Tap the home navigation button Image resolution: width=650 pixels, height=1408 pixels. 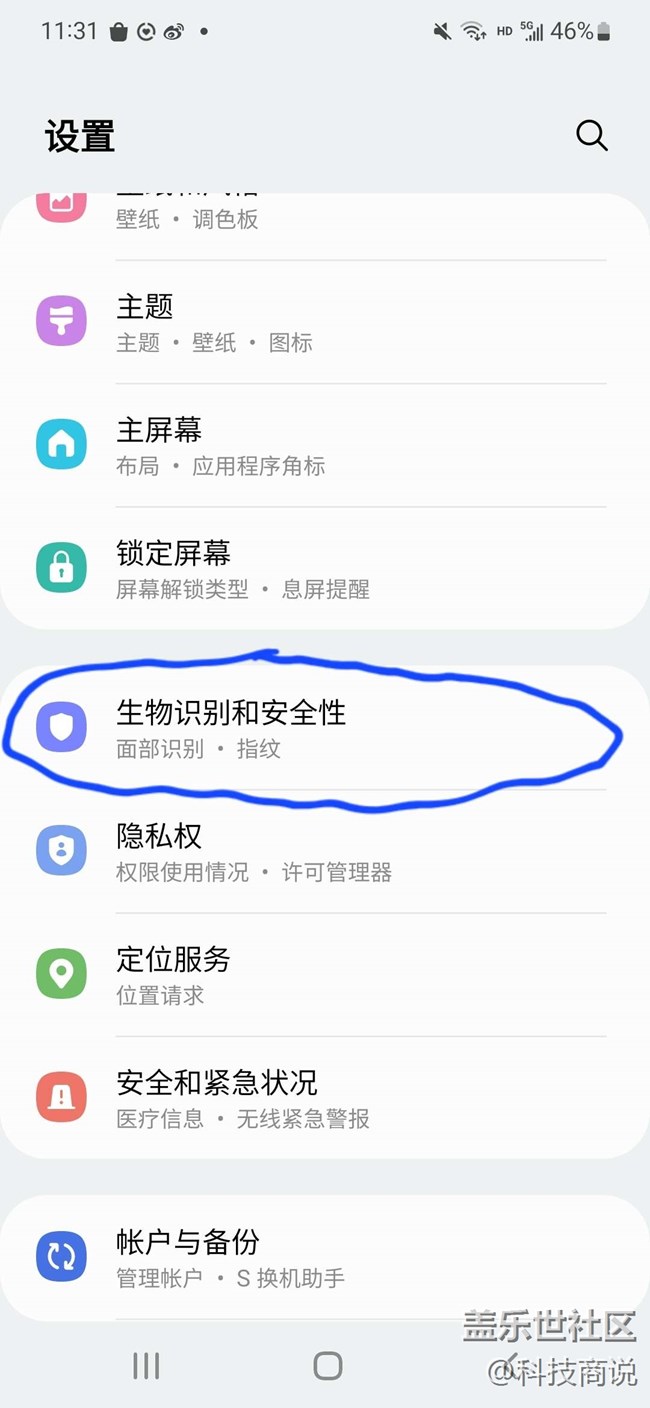pos(327,1366)
